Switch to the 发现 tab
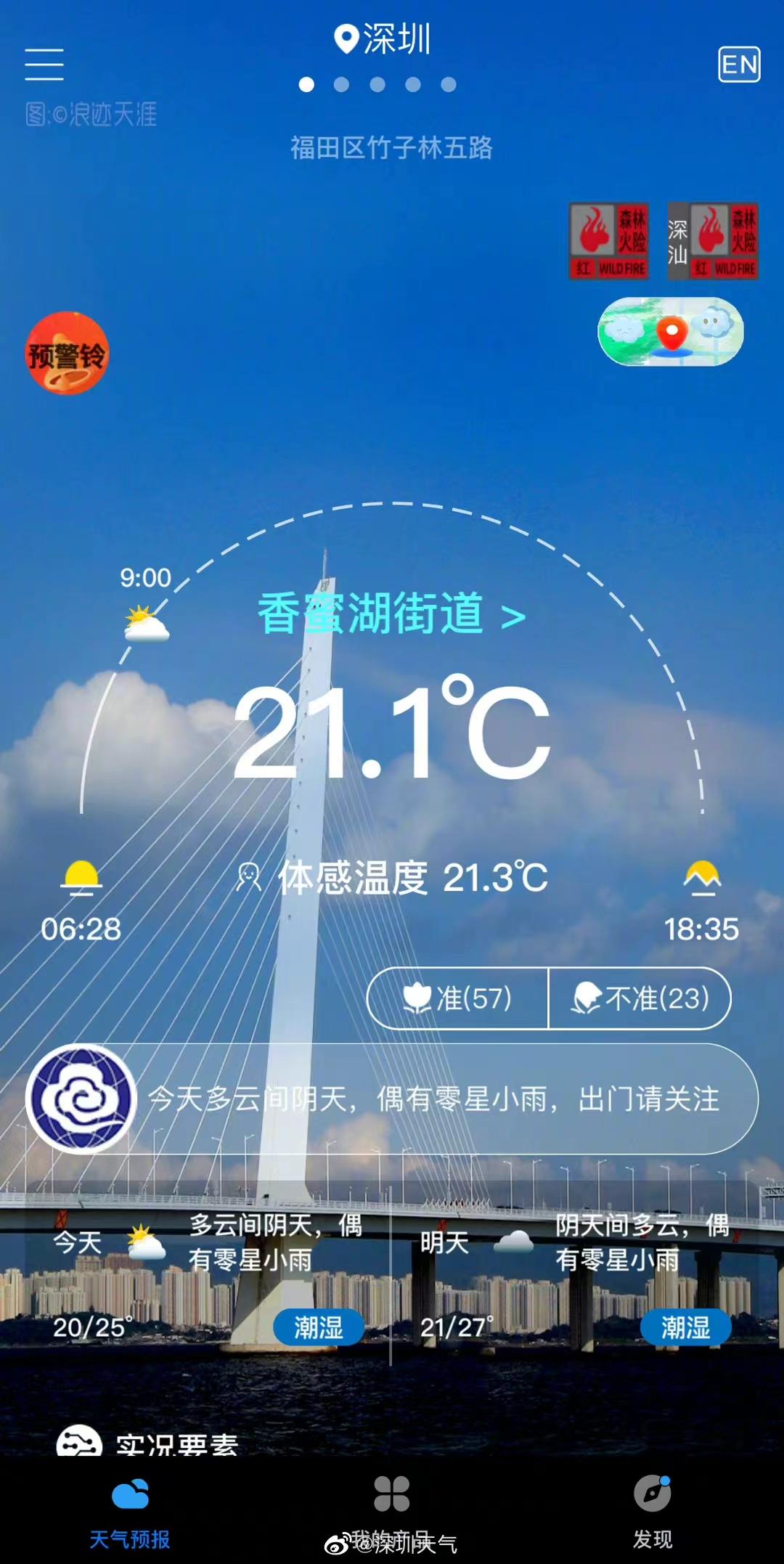 click(x=653, y=1512)
